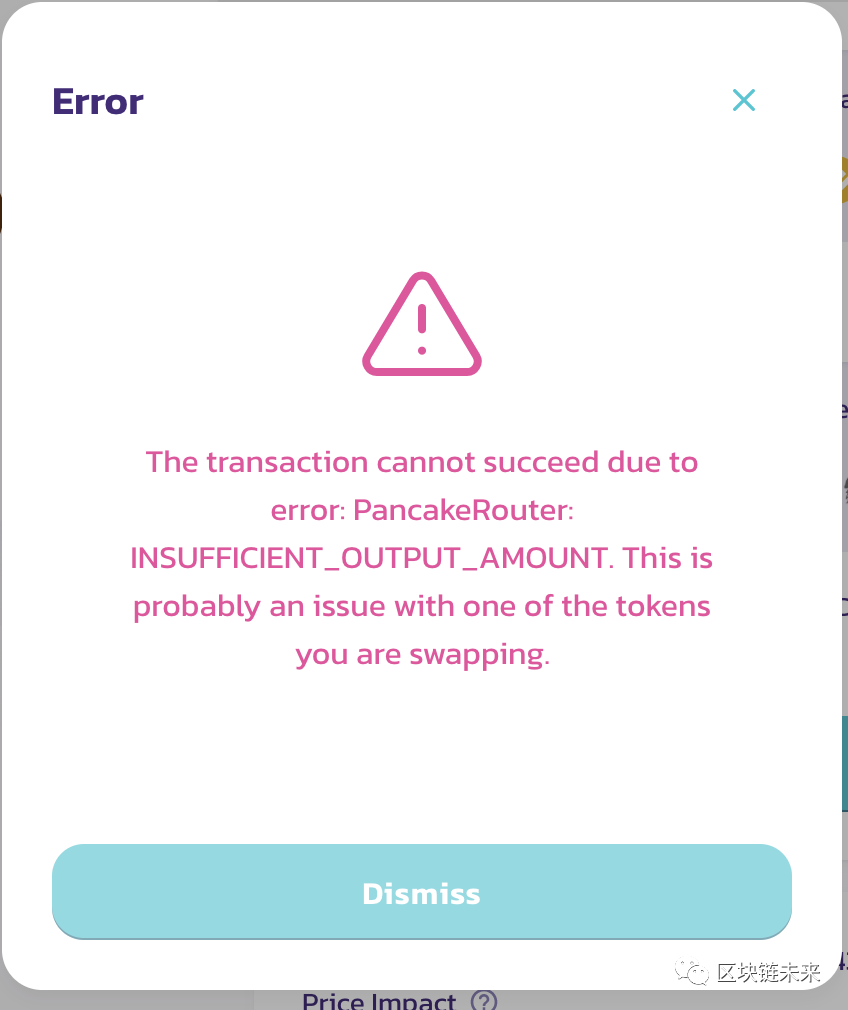The width and height of the screenshot is (848, 1010).
Task: Close the Error dialog with the X
Action: point(743,100)
